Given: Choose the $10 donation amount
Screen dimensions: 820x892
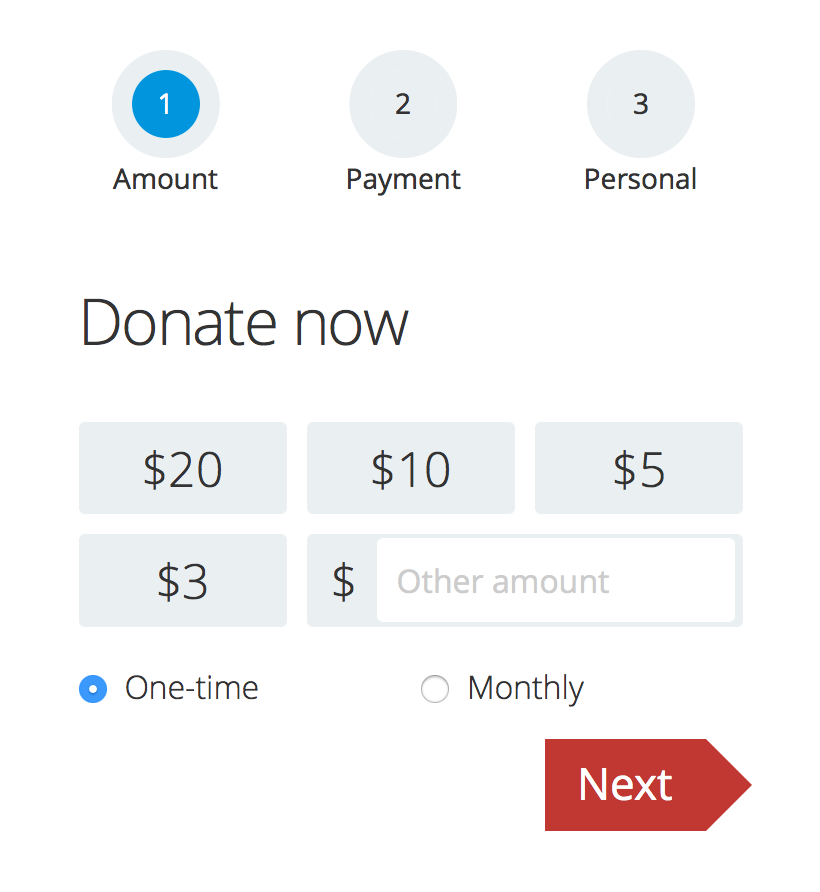Looking at the screenshot, I should pos(410,468).
